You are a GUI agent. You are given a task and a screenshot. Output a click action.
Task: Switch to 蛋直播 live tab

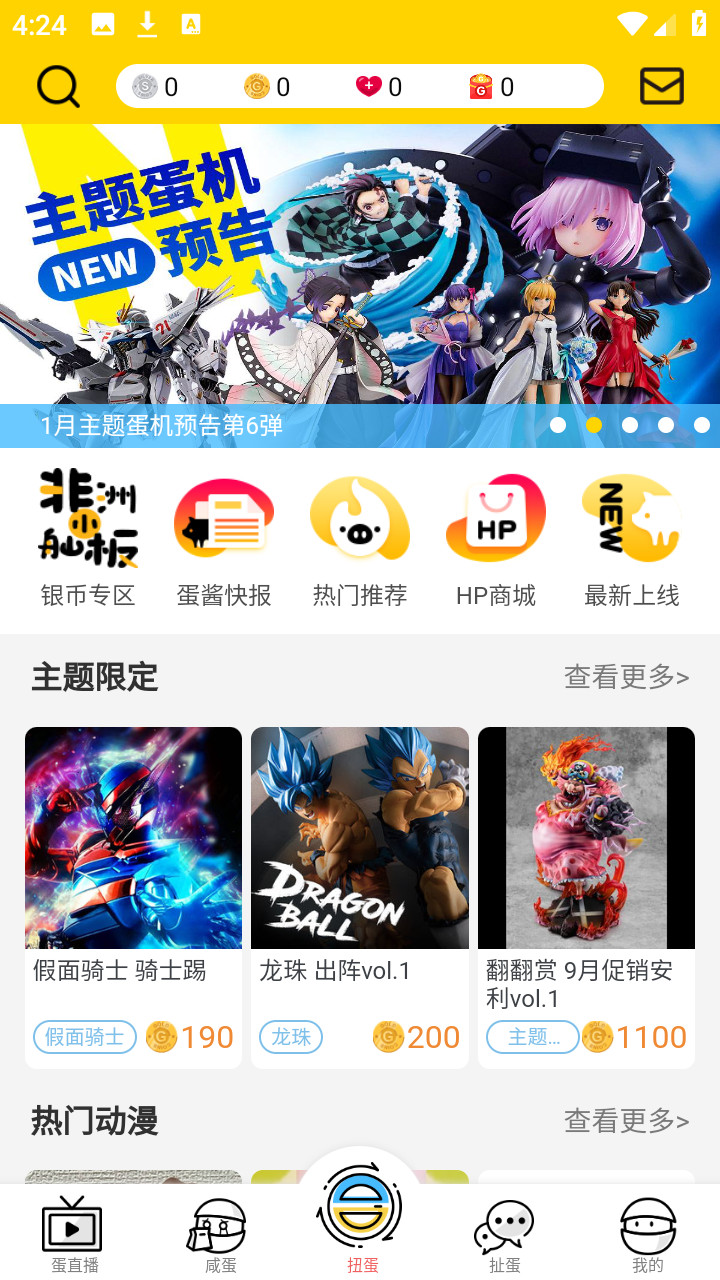[x=73, y=1230]
